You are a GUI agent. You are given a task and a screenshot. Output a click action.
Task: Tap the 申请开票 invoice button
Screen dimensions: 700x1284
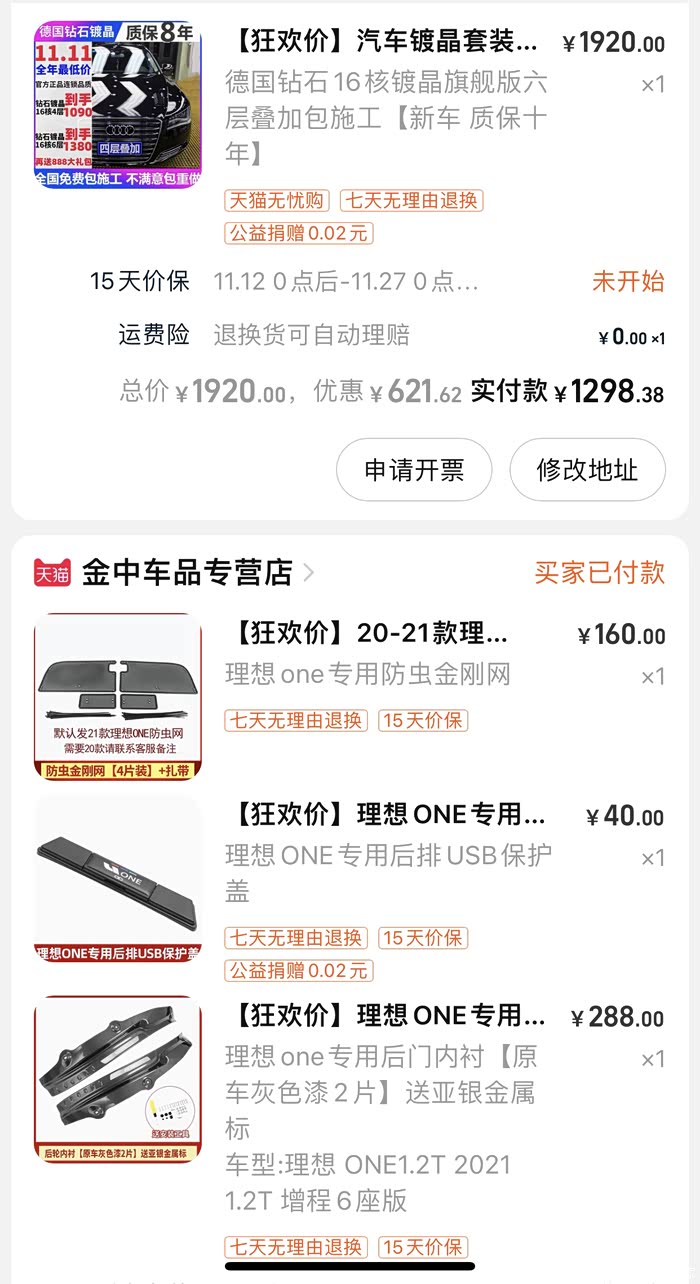point(414,470)
